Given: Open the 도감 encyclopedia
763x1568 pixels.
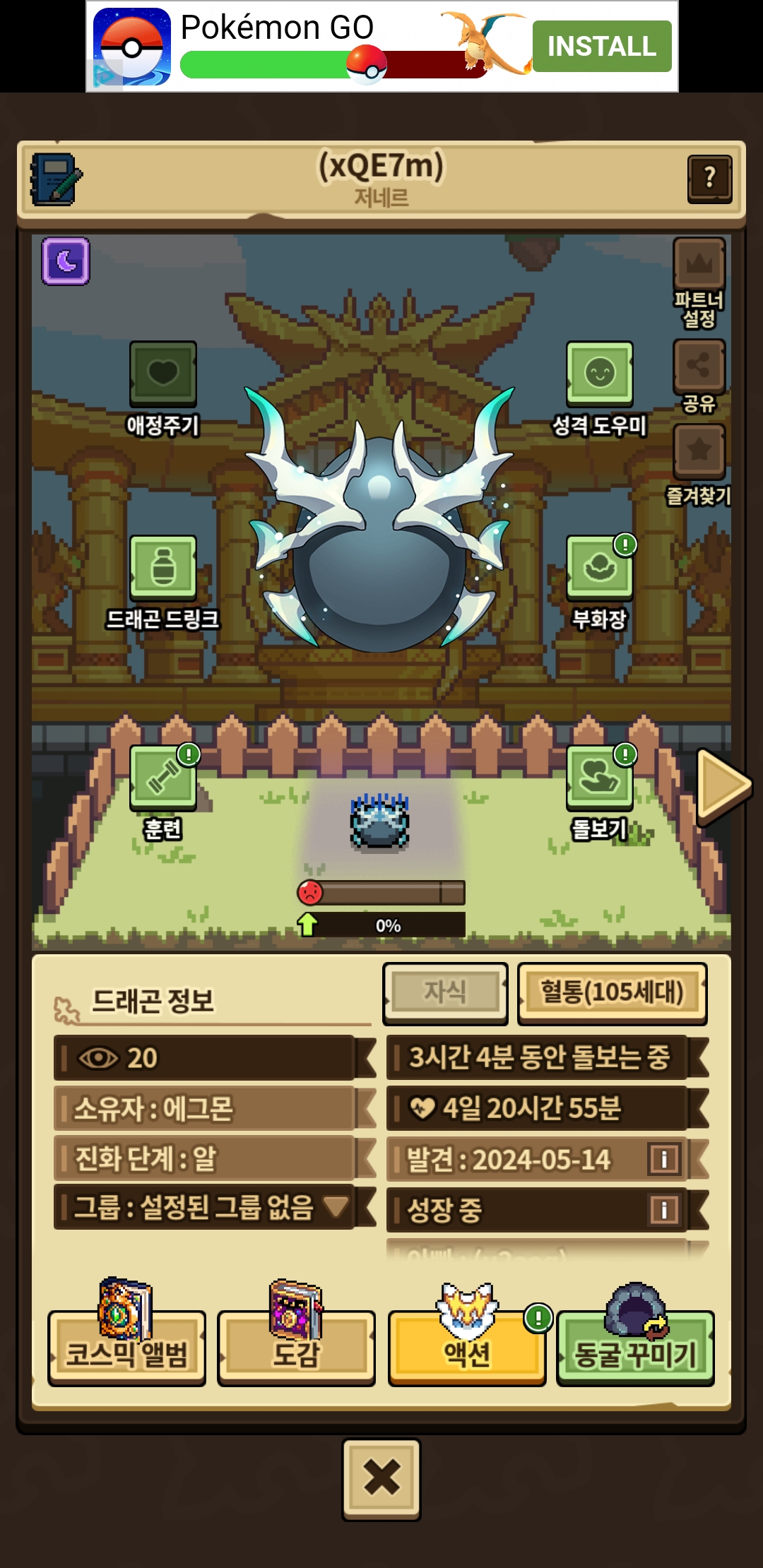Looking at the screenshot, I should pos(296,1348).
